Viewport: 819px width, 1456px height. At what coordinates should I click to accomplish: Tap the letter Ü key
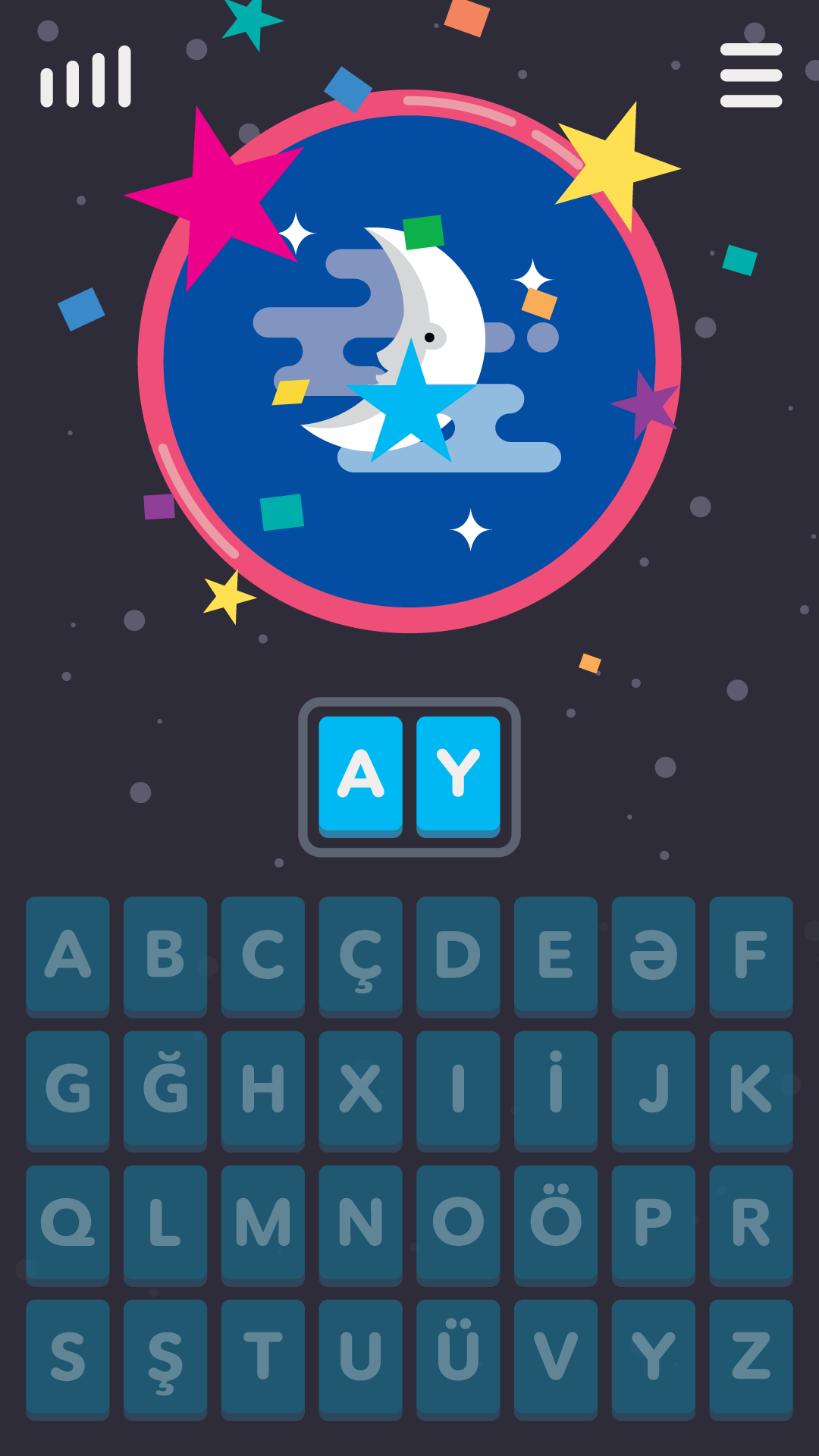[x=458, y=1357]
